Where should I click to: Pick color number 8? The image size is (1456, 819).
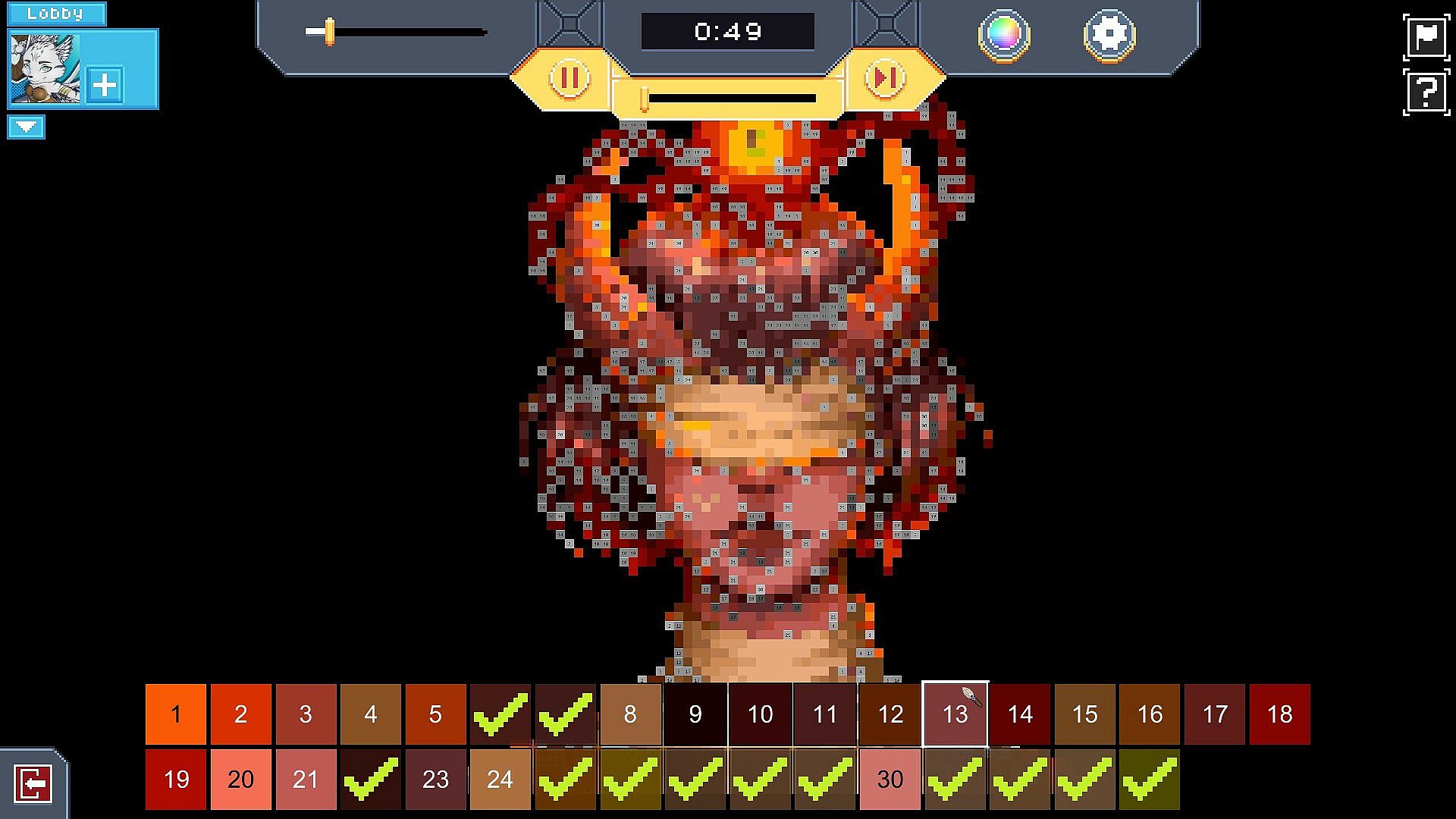[x=630, y=714]
